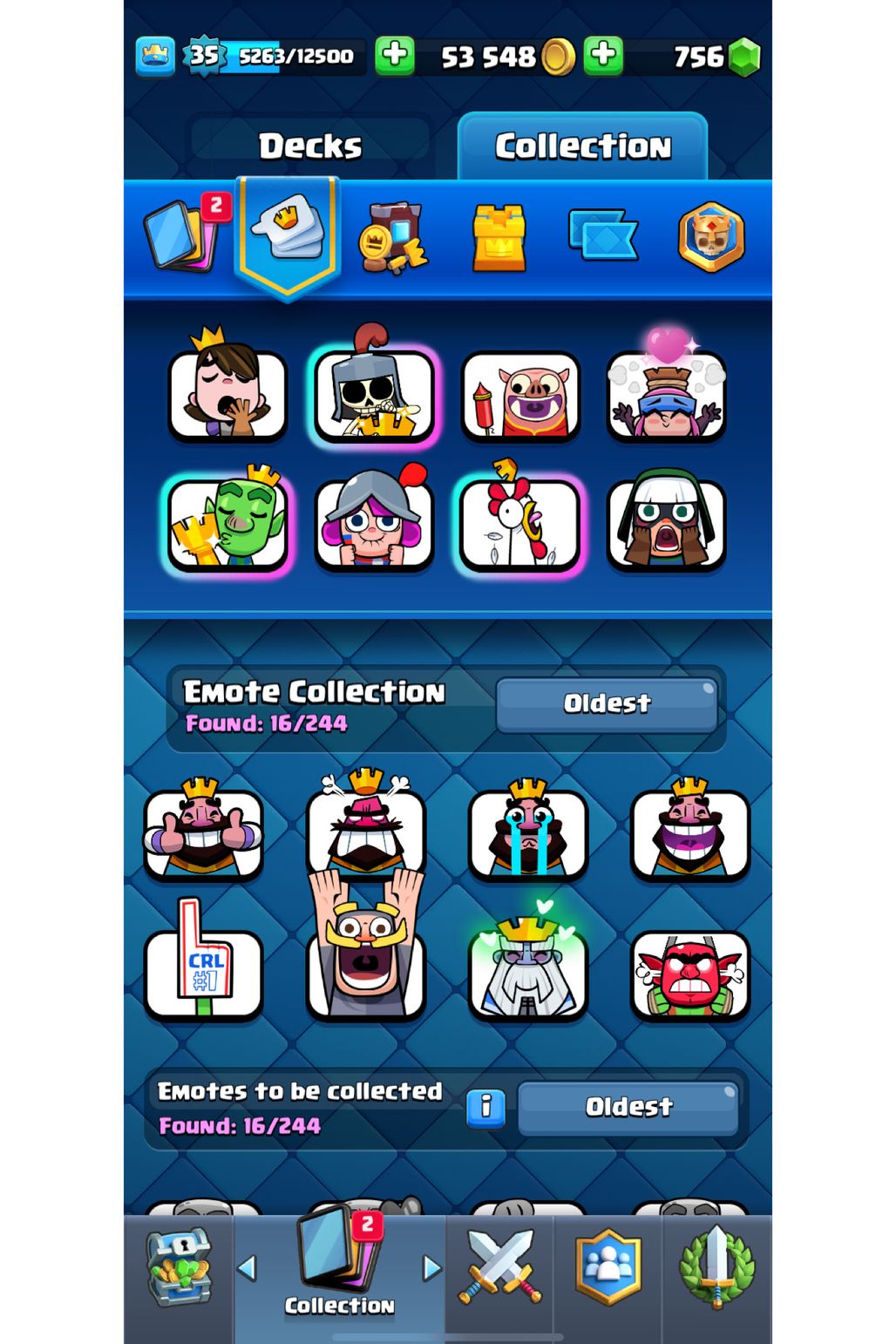The image size is (896, 1344).
Task: Open the Clan social tab
Action: (x=608, y=1268)
